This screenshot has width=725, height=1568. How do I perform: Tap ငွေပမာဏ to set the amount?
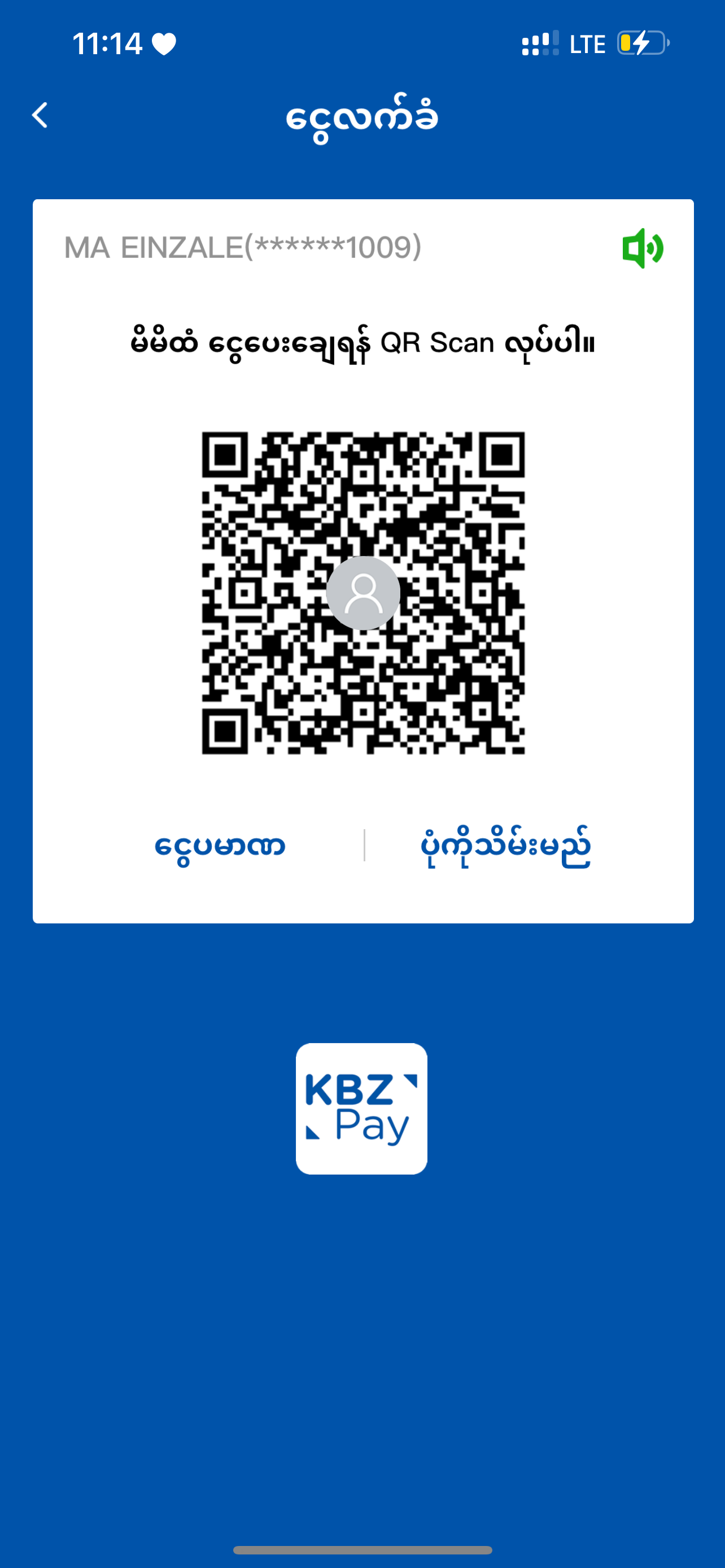[220, 846]
